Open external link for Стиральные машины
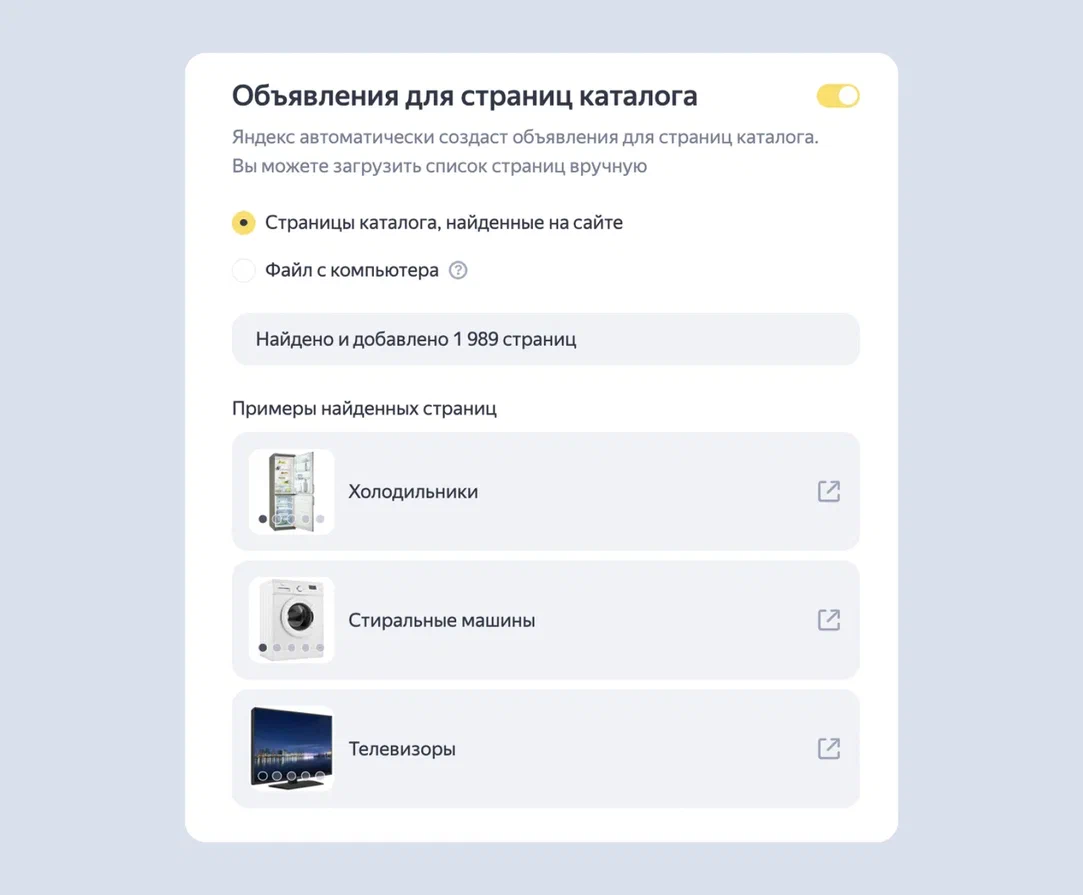The height and width of the screenshot is (895, 1083). 828,620
